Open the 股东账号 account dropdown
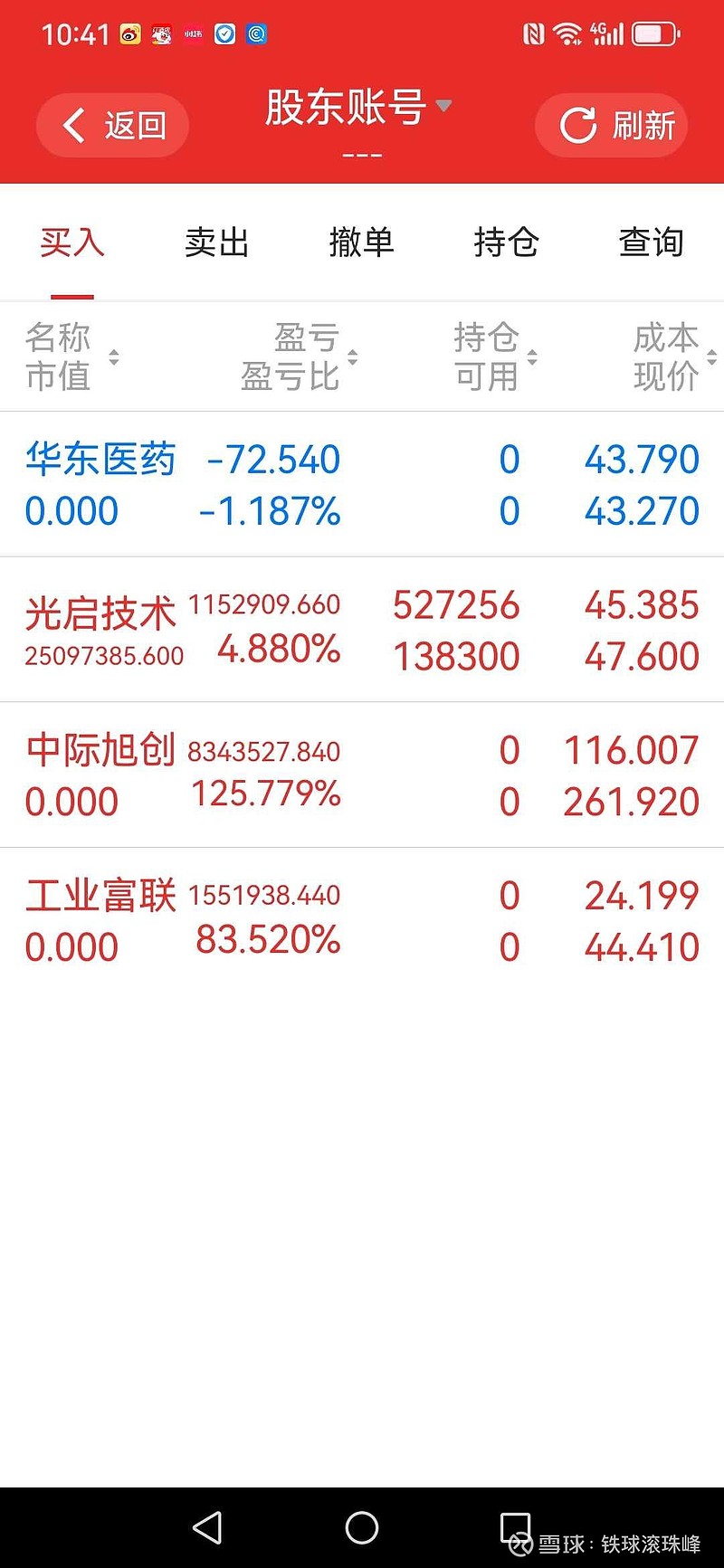The height and width of the screenshot is (1568, 724). 358,108
